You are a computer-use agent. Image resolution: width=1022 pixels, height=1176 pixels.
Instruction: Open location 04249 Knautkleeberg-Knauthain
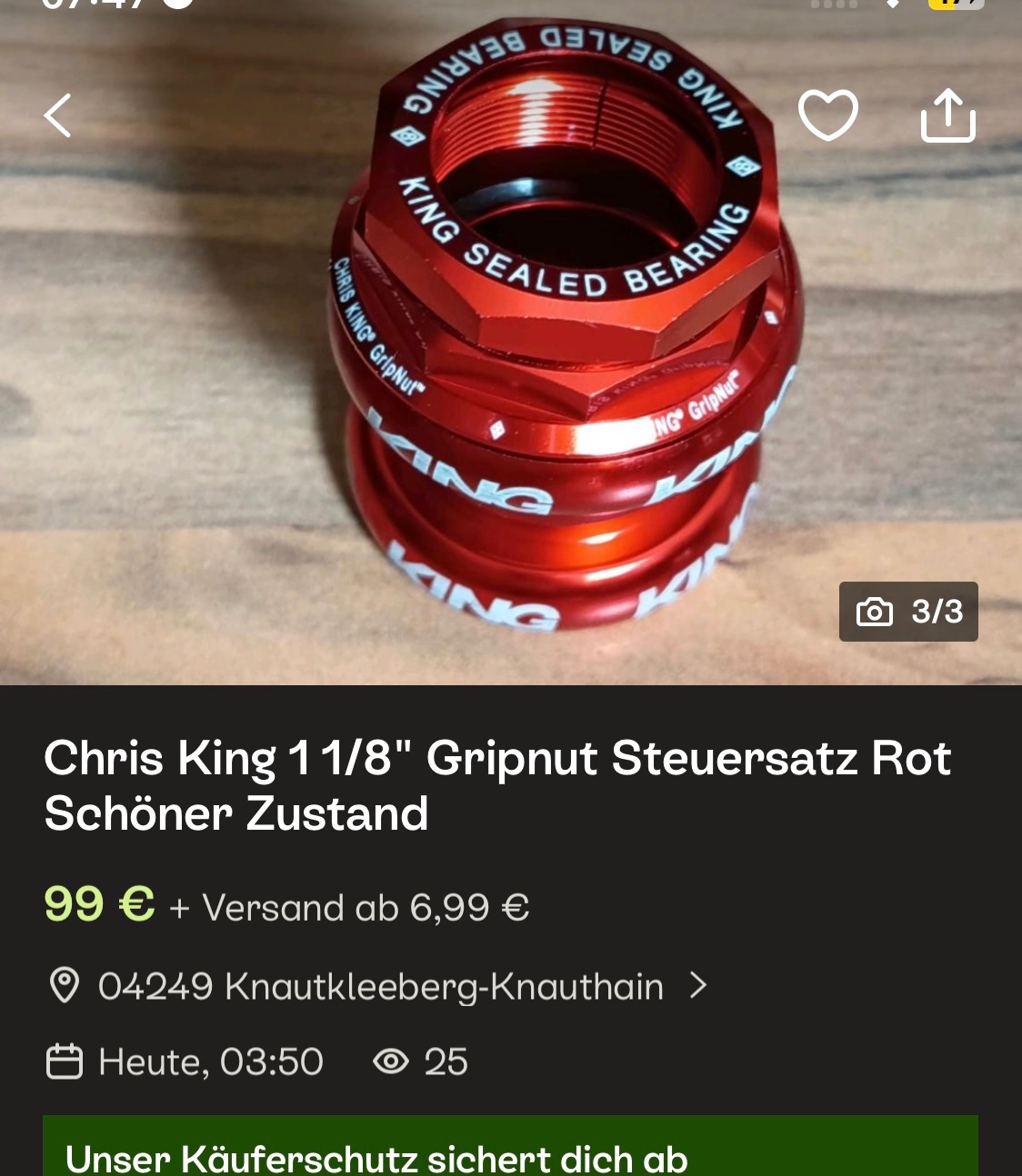tap(380, 987)
